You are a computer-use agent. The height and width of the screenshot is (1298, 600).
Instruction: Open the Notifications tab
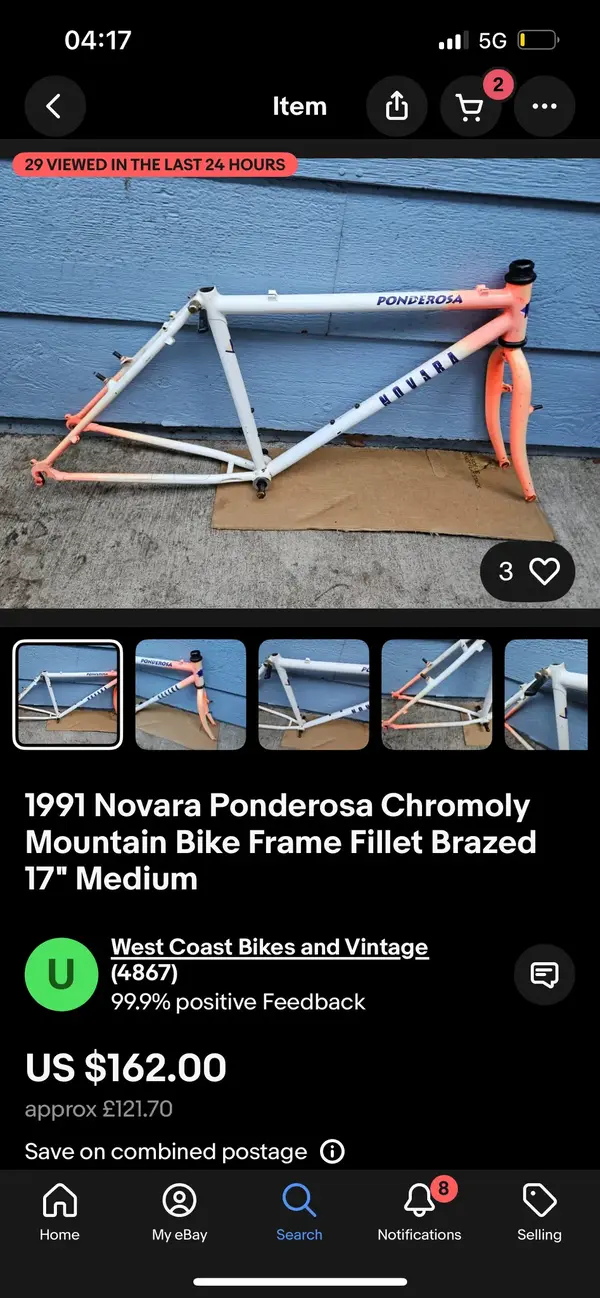419,1211
